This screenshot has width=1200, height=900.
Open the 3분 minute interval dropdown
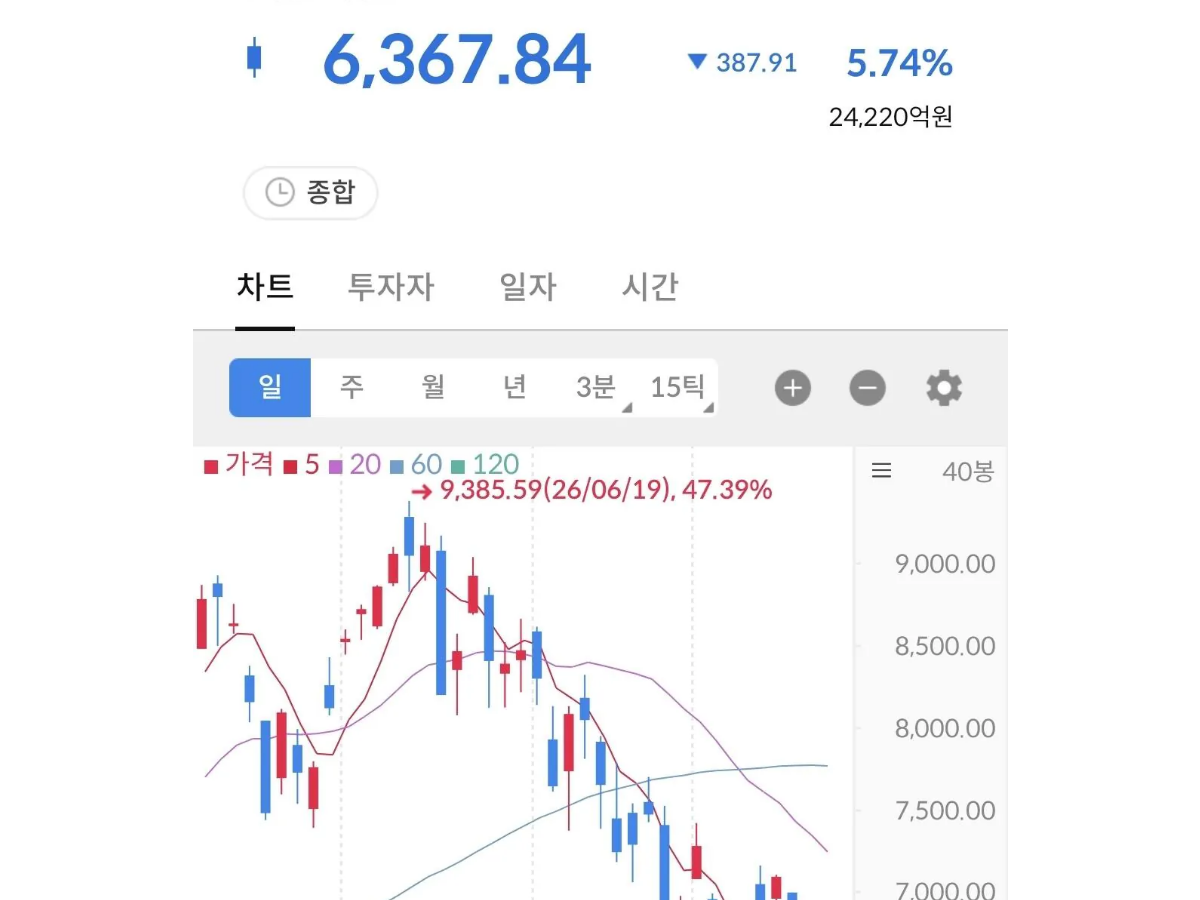click(x=596, y=387)
